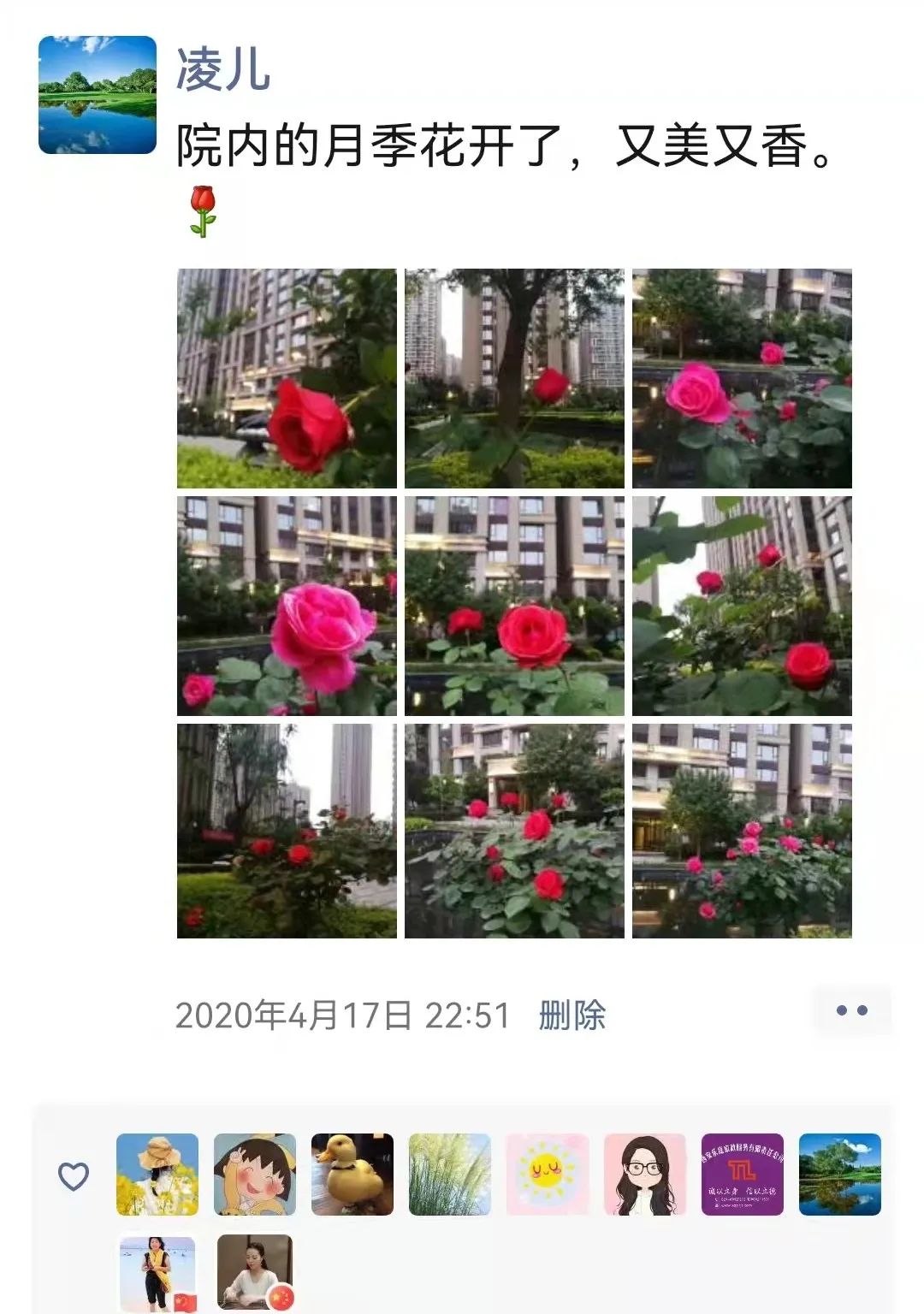Open the liker with the reed grass avatar
The width and height of the screenshot is (924, 1314).
tap(450, 1175)
